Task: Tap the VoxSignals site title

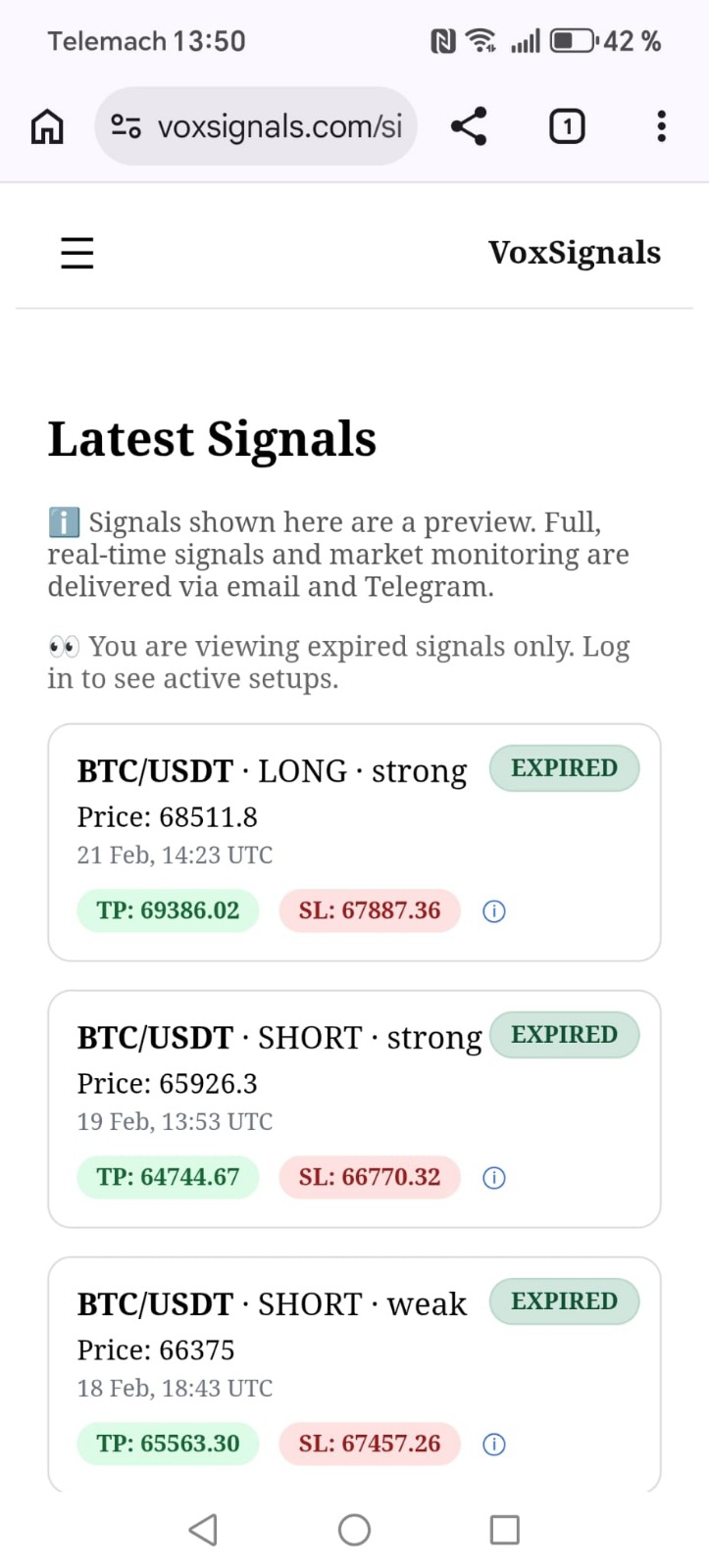Action: (575, 252)
